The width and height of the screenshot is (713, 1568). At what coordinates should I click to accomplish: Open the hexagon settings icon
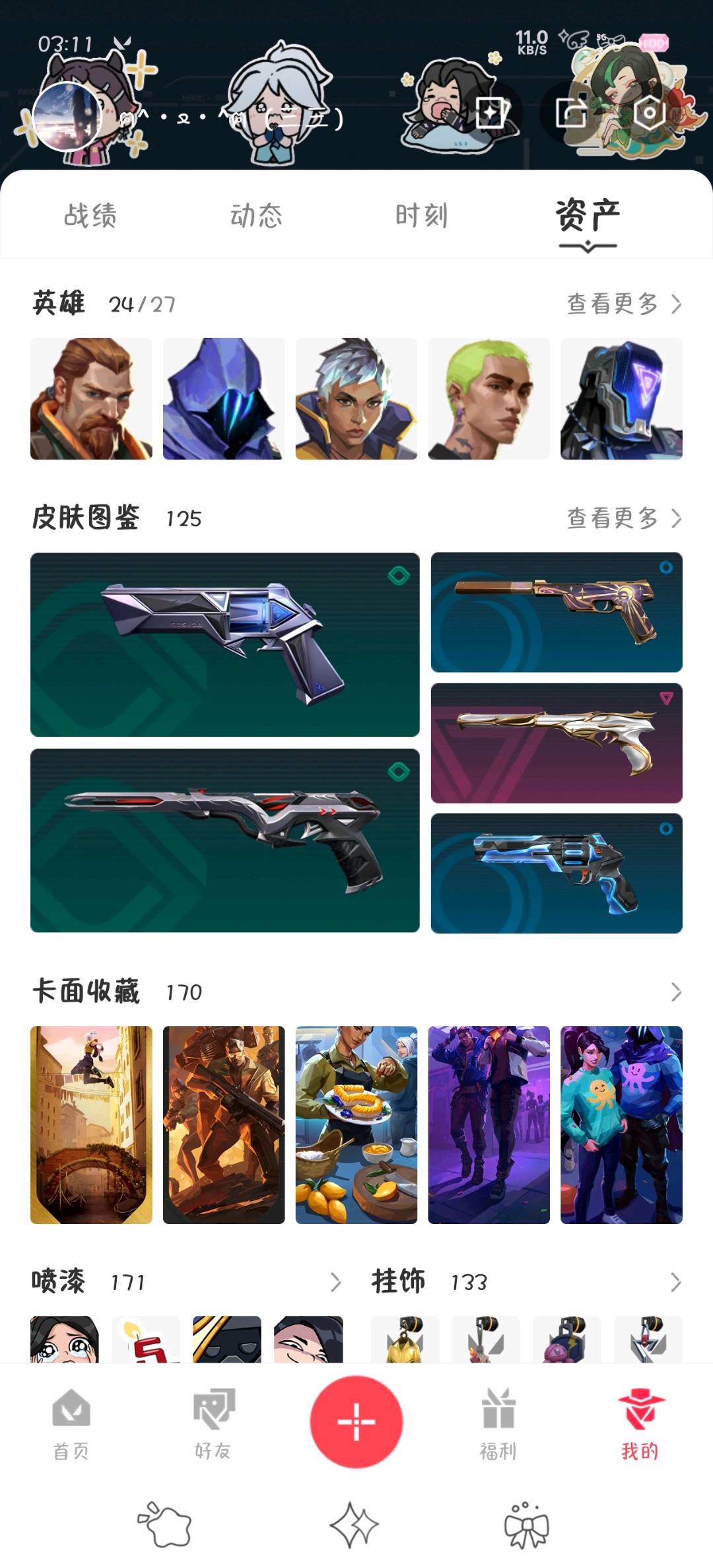(649, 114)
